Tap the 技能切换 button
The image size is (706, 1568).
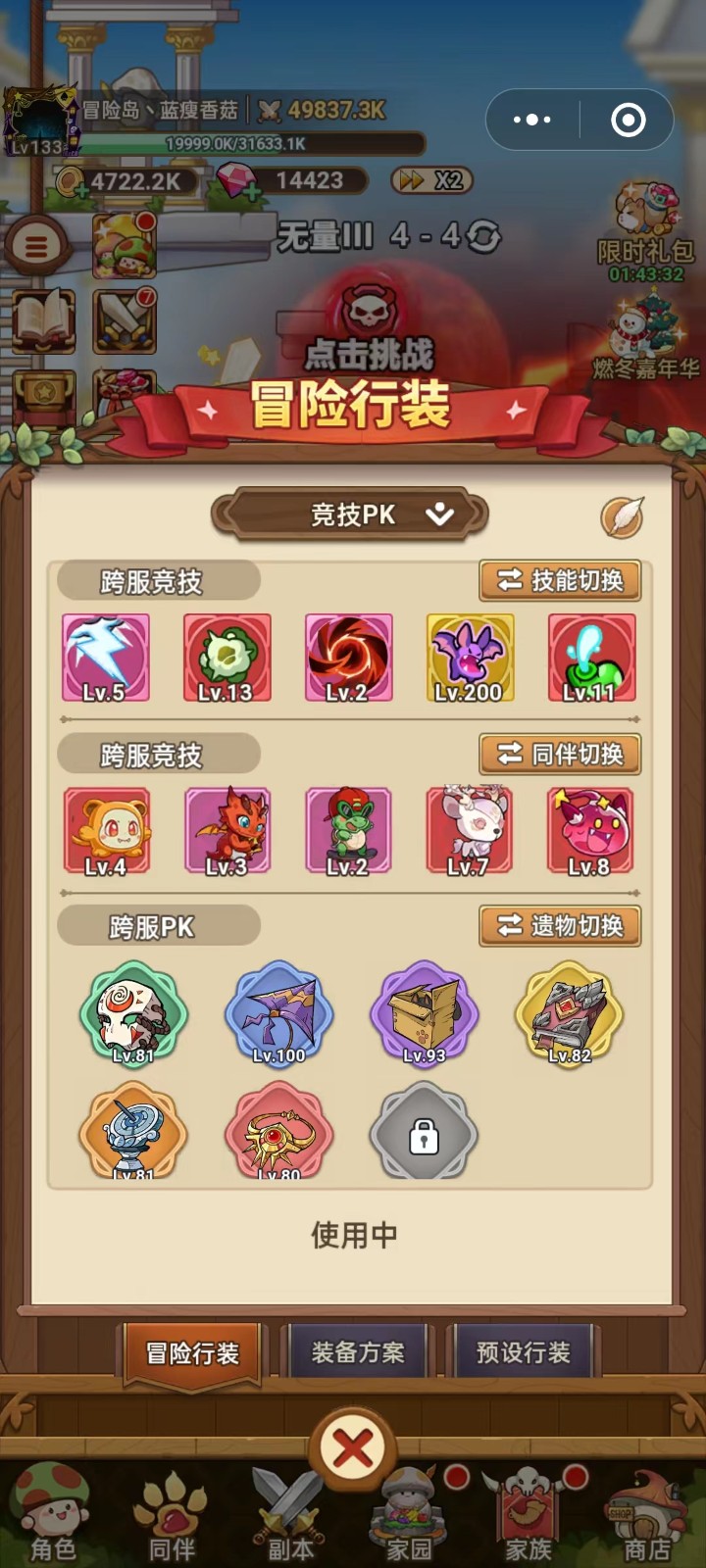coord(560,581)
